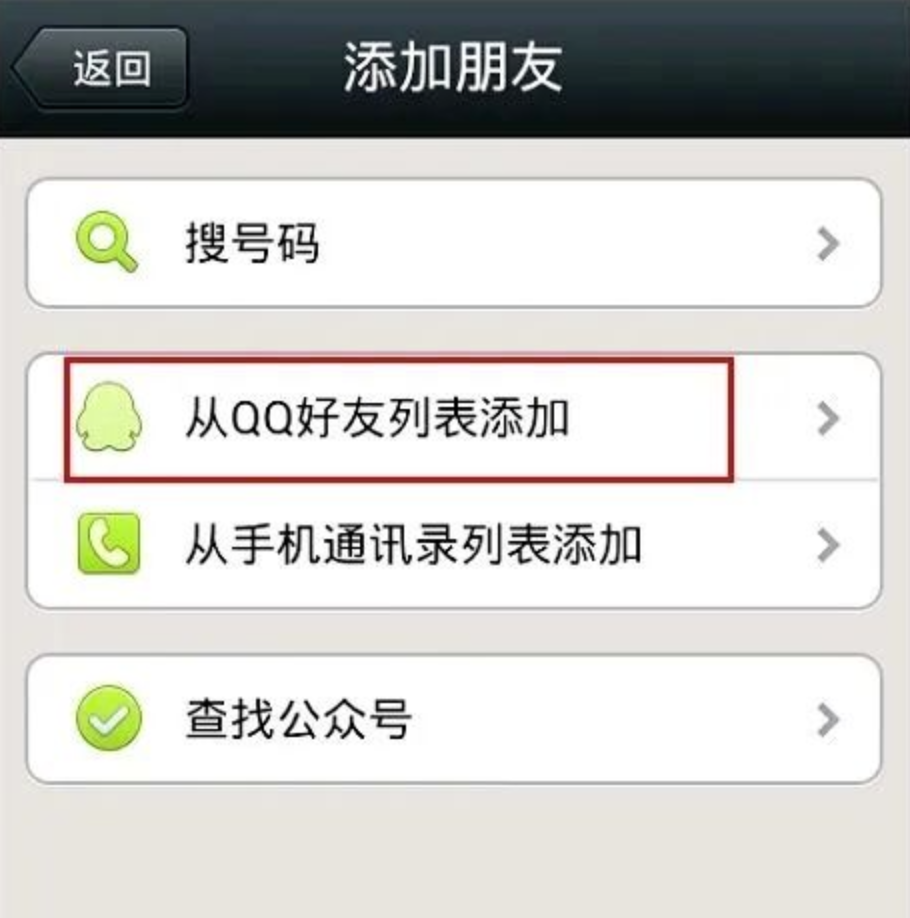
Task: Open 搜号码 to search by number
Action: click(453, 243)
